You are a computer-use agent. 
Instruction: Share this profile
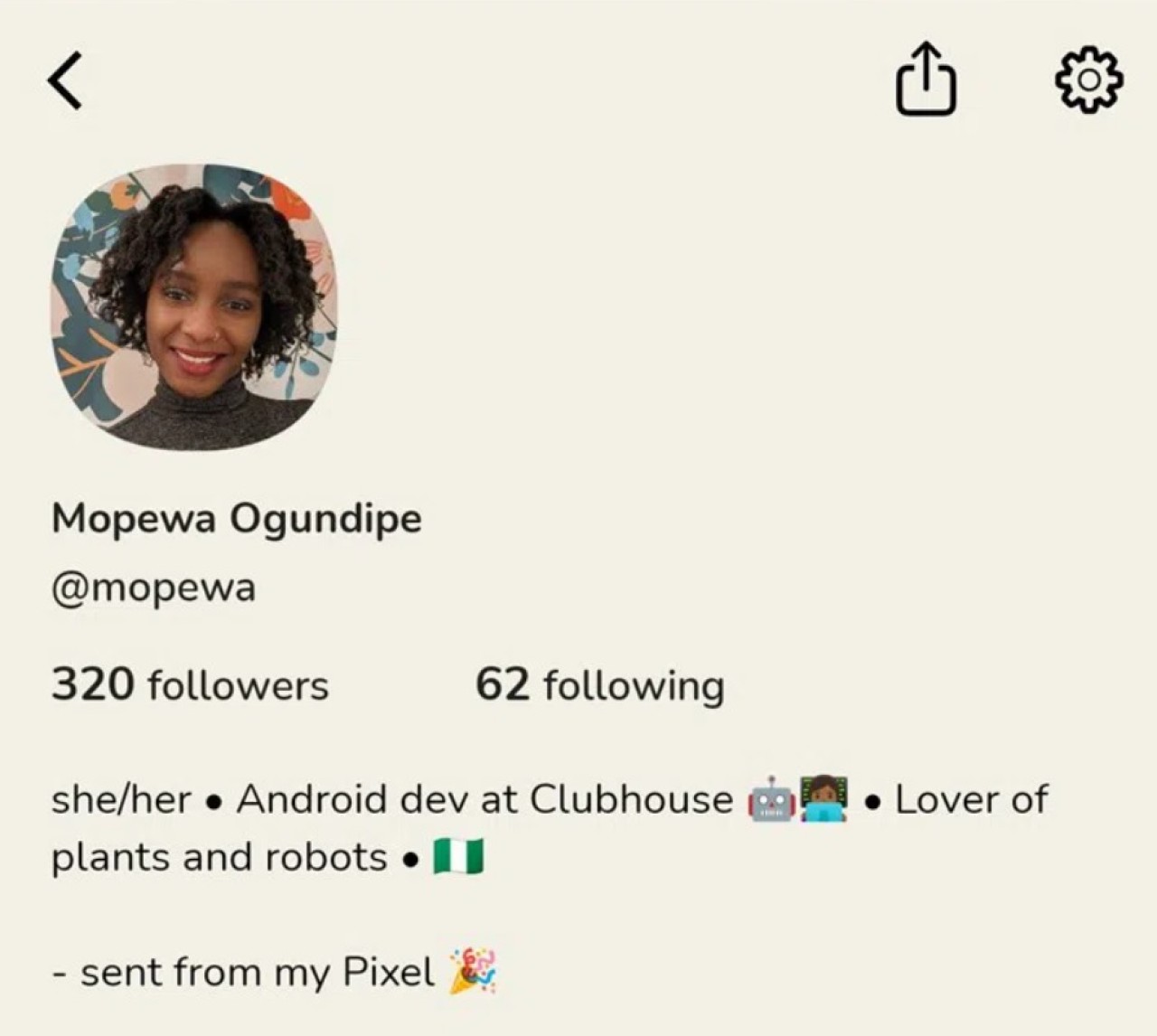coord(926,80)
